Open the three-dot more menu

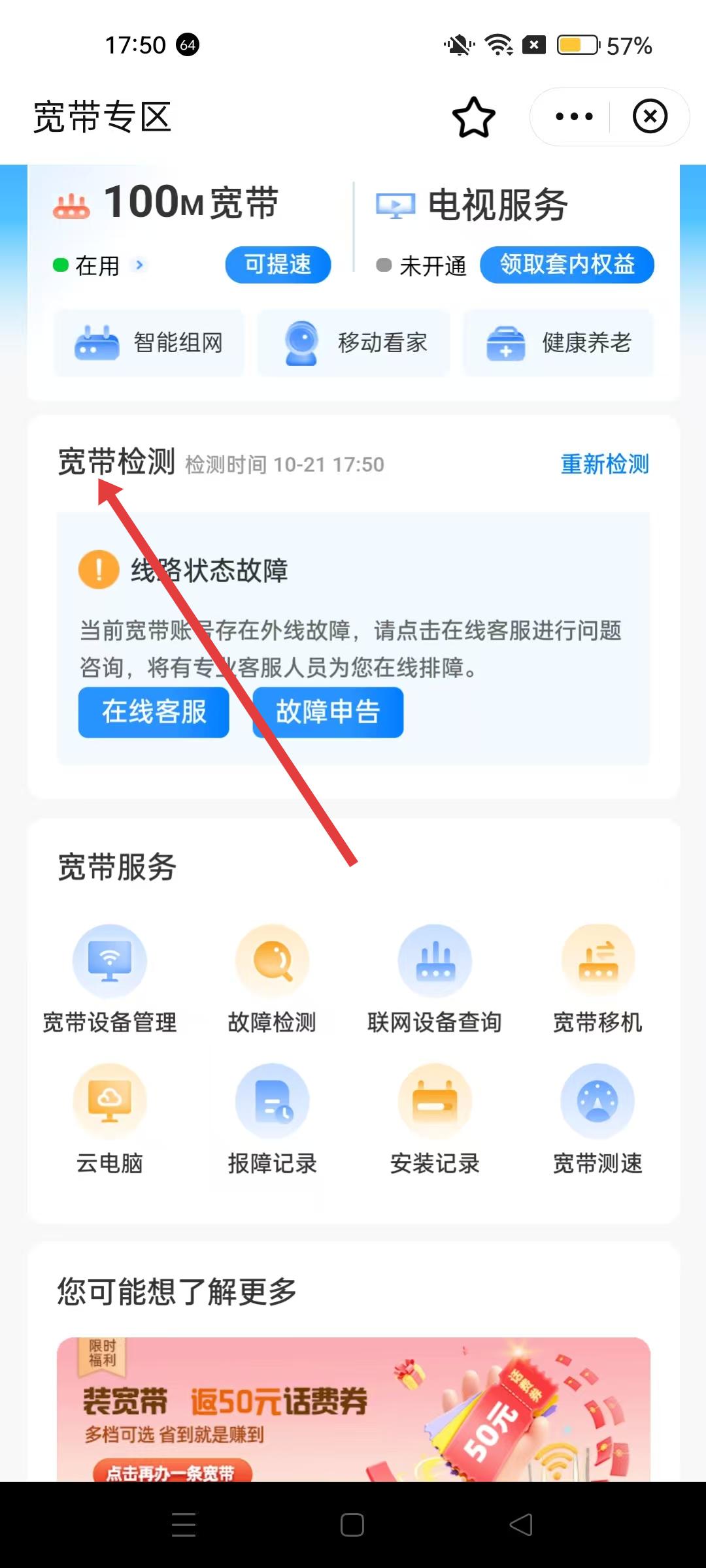pyautogui.click(x=573, y=117)
